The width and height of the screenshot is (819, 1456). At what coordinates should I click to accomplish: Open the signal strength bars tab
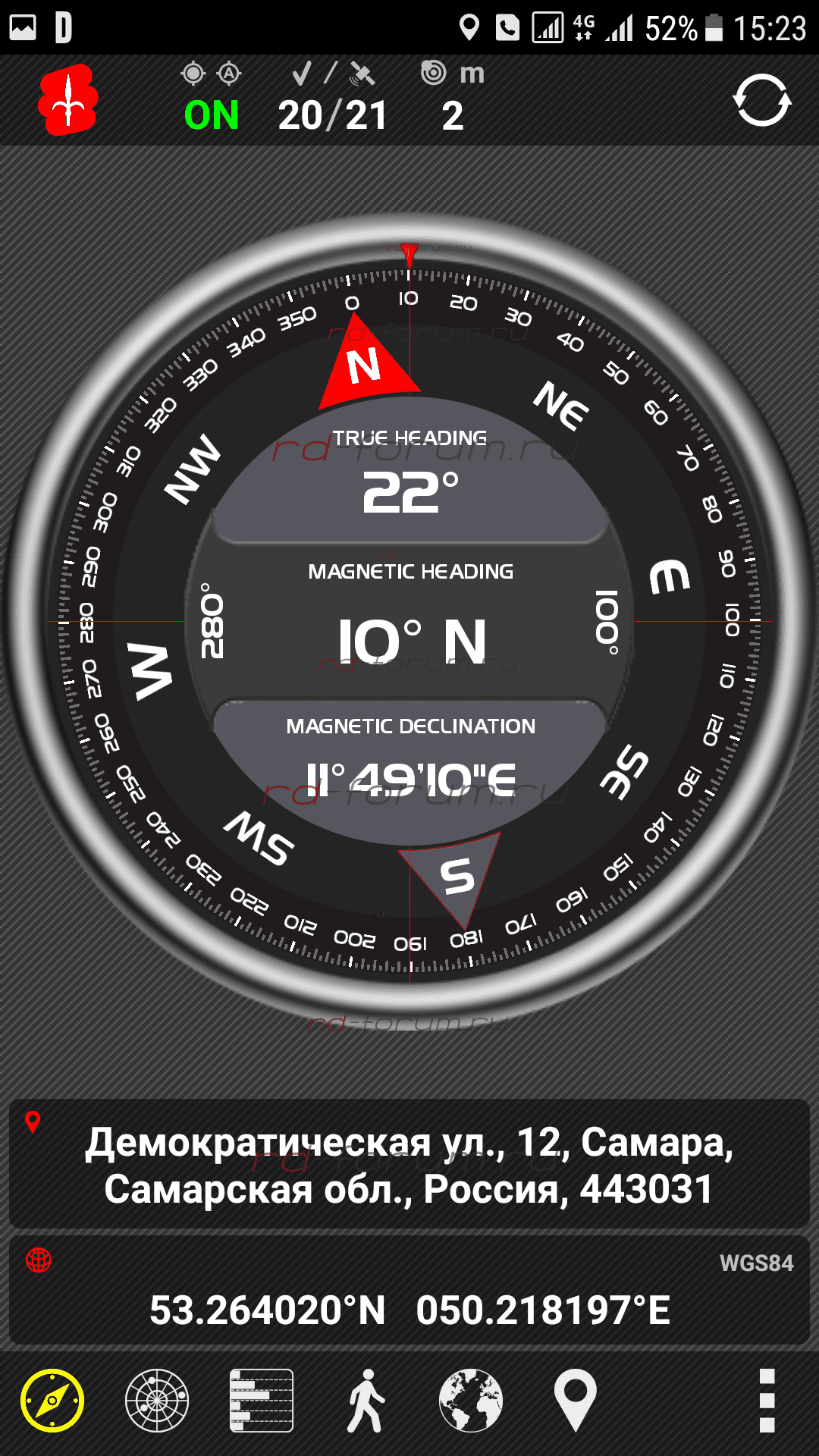coord(262,1401)
